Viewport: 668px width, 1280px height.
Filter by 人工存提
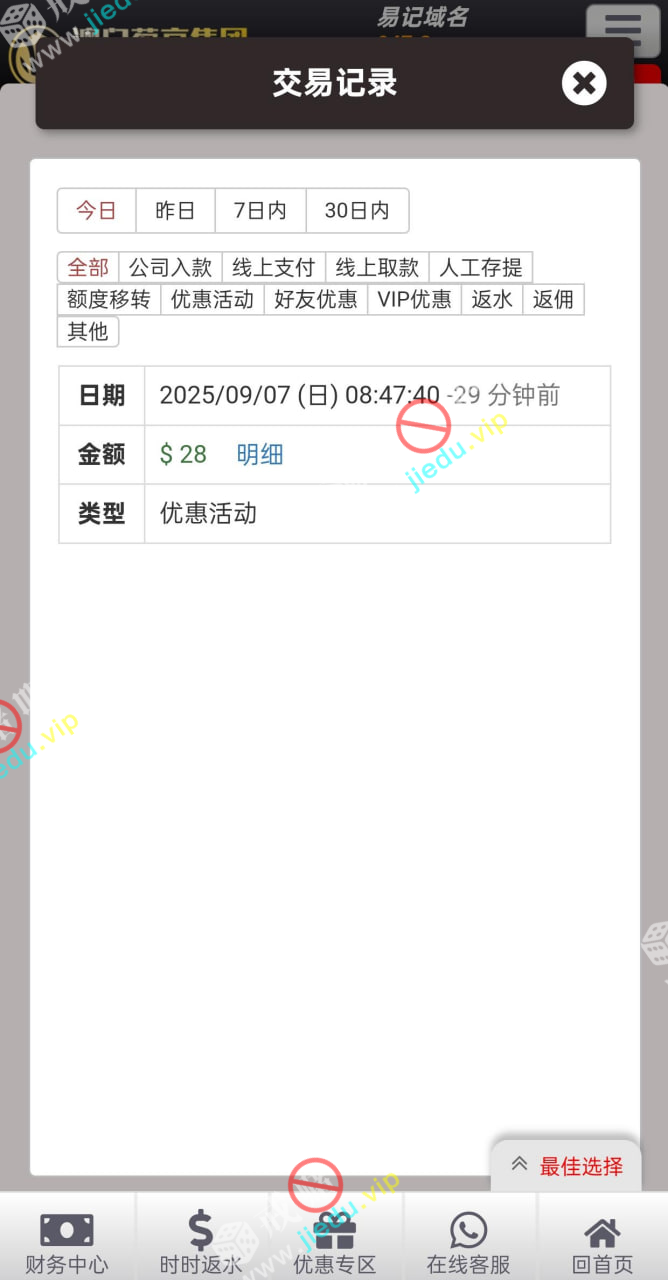[480, 267]
